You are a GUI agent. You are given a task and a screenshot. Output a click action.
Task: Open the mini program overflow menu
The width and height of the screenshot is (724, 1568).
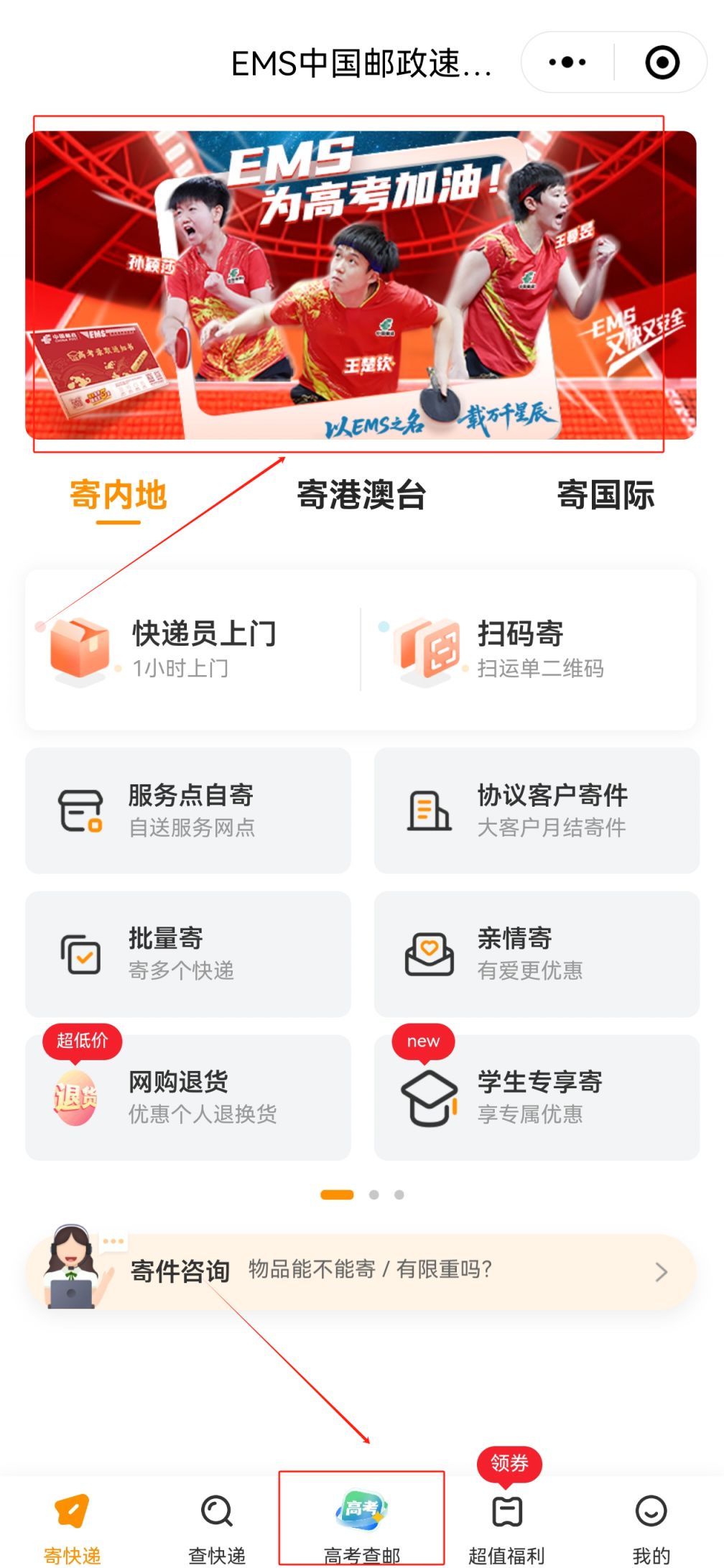pos(567,62)
